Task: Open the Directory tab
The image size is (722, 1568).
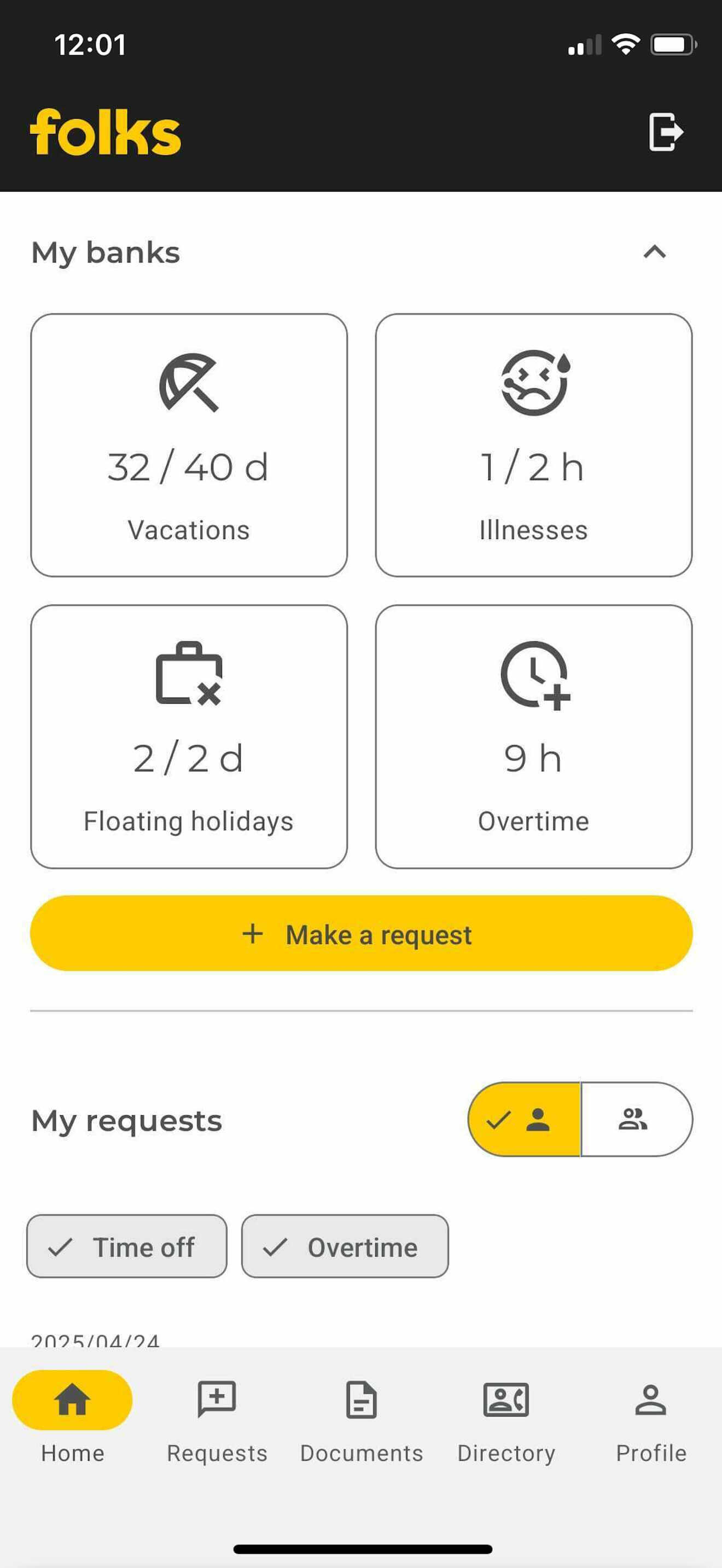Action: [506, 1419]
